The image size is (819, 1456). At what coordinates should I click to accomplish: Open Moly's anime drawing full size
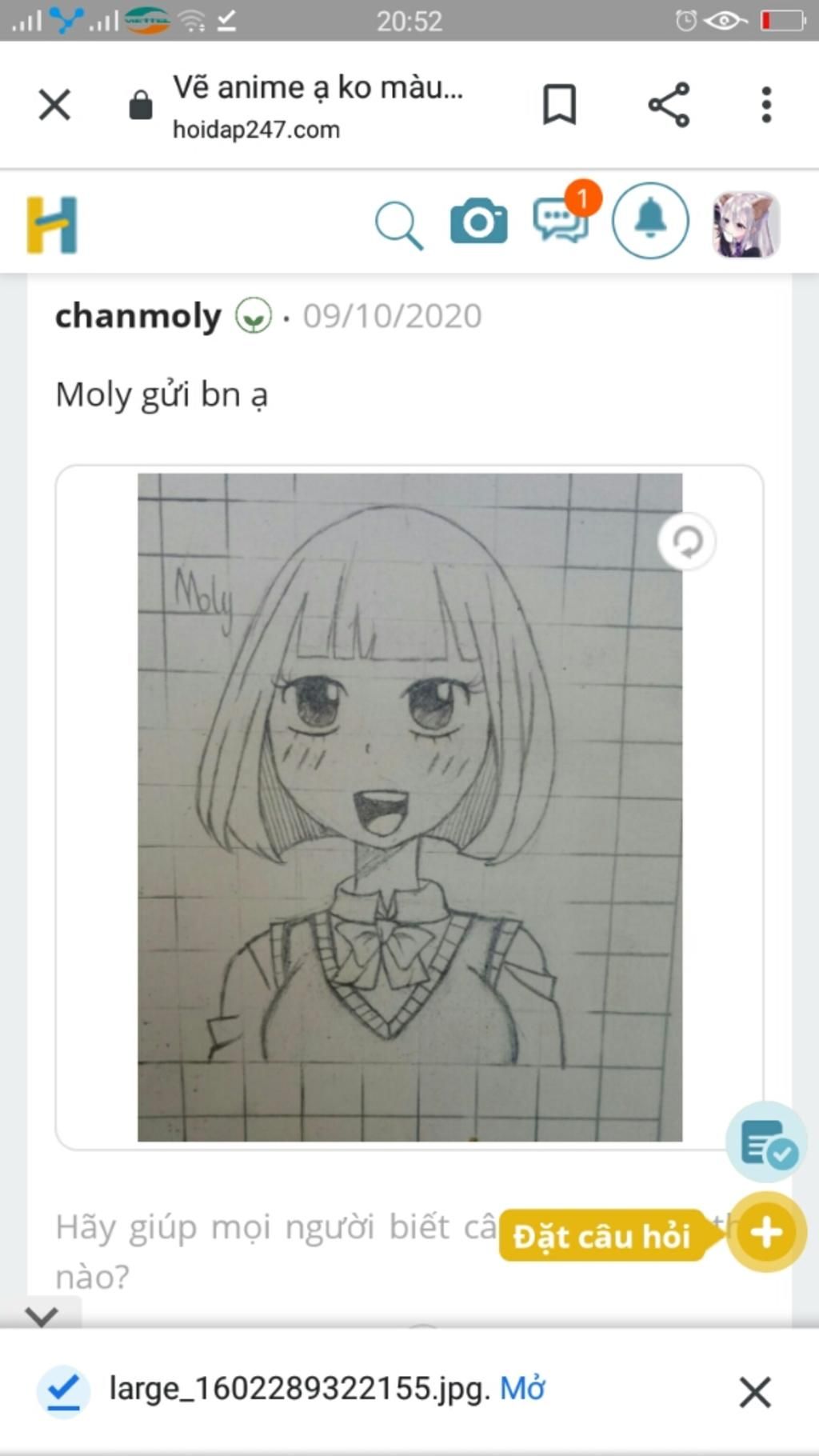point(409,806)
